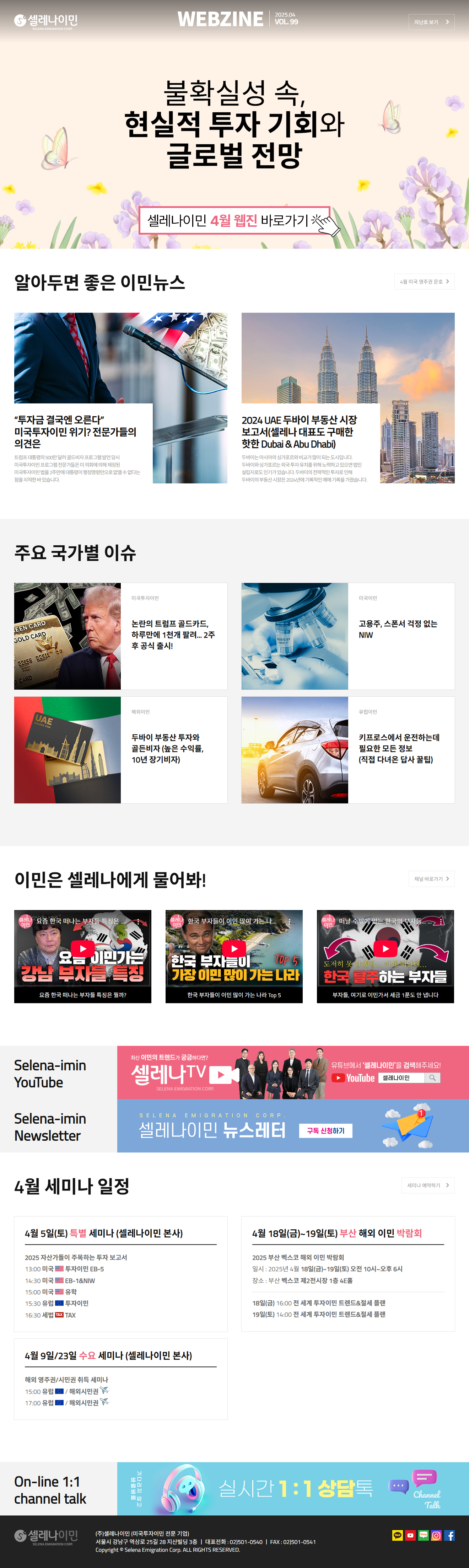Screen dimensions: 469x1568
Task: Tap the 채널 바로가기 button
Action: pyautogui.click(x=431, y=878)
